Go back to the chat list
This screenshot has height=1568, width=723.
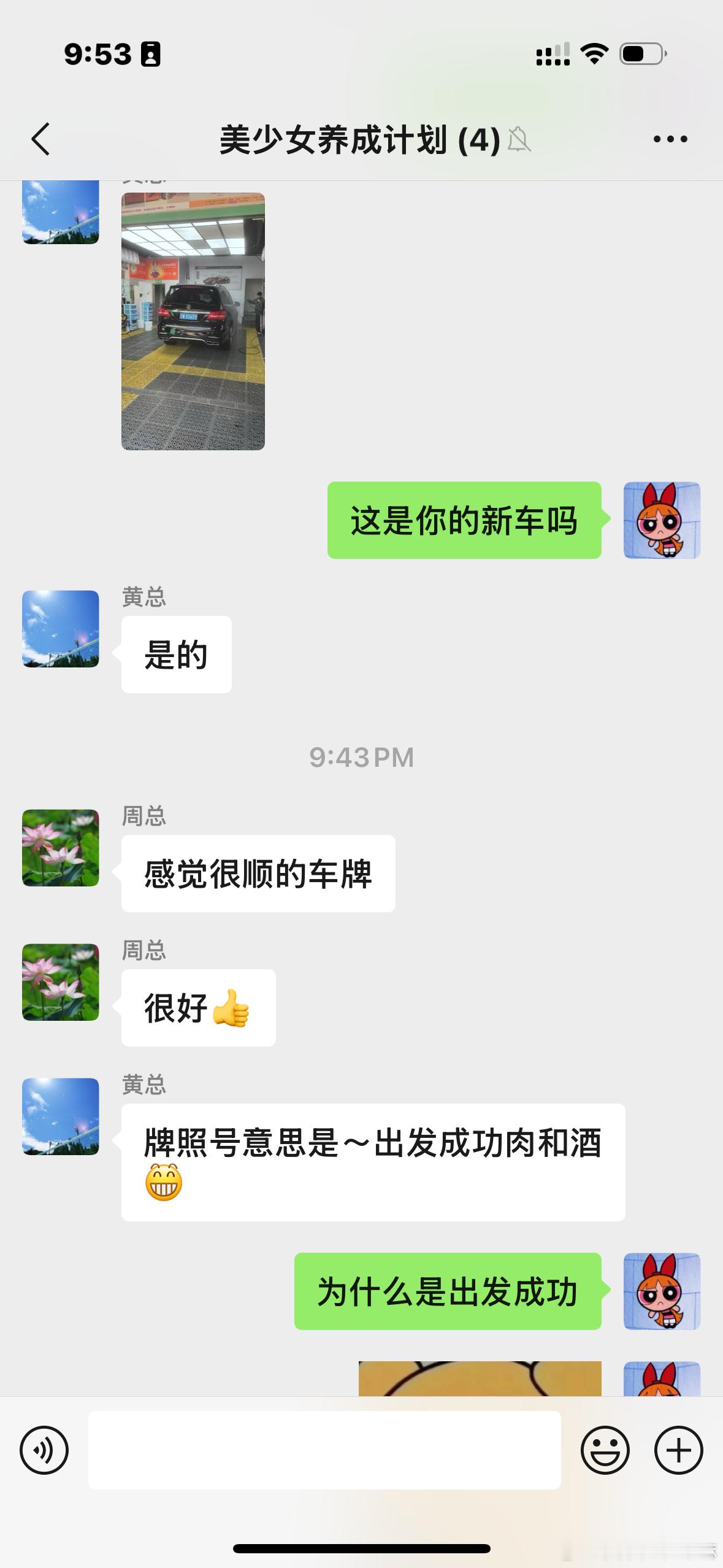click(x=40, y=139)
